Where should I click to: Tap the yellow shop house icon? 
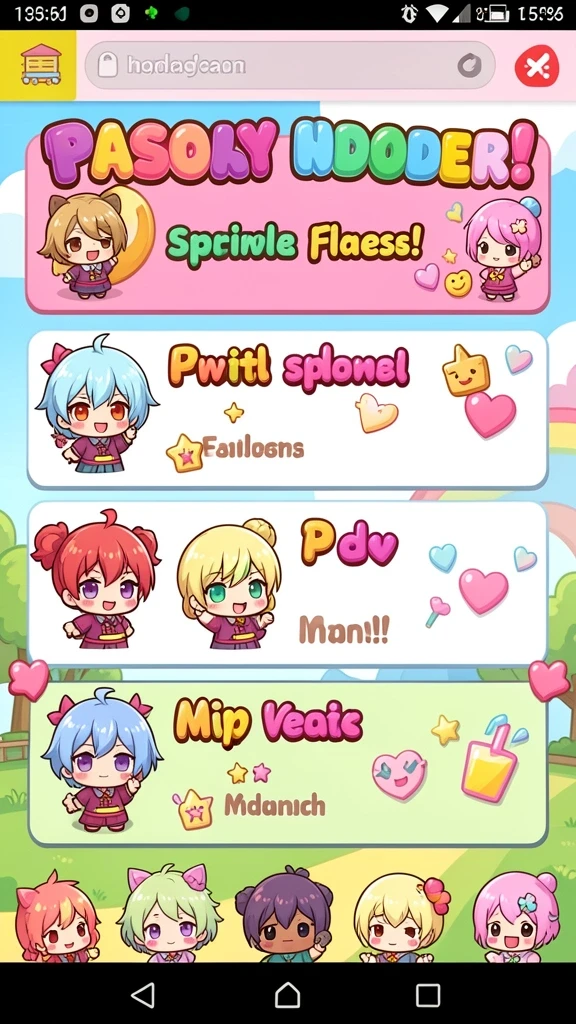click(x=37, y=65)
